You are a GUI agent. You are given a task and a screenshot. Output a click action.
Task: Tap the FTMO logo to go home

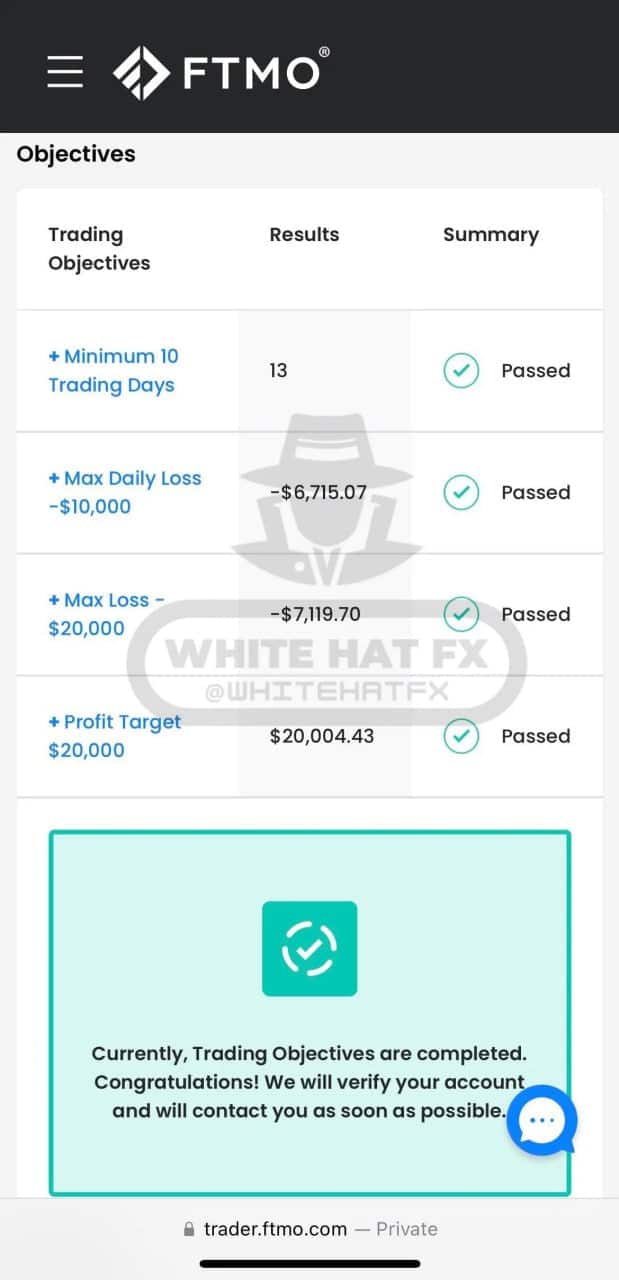click(221, 72)
